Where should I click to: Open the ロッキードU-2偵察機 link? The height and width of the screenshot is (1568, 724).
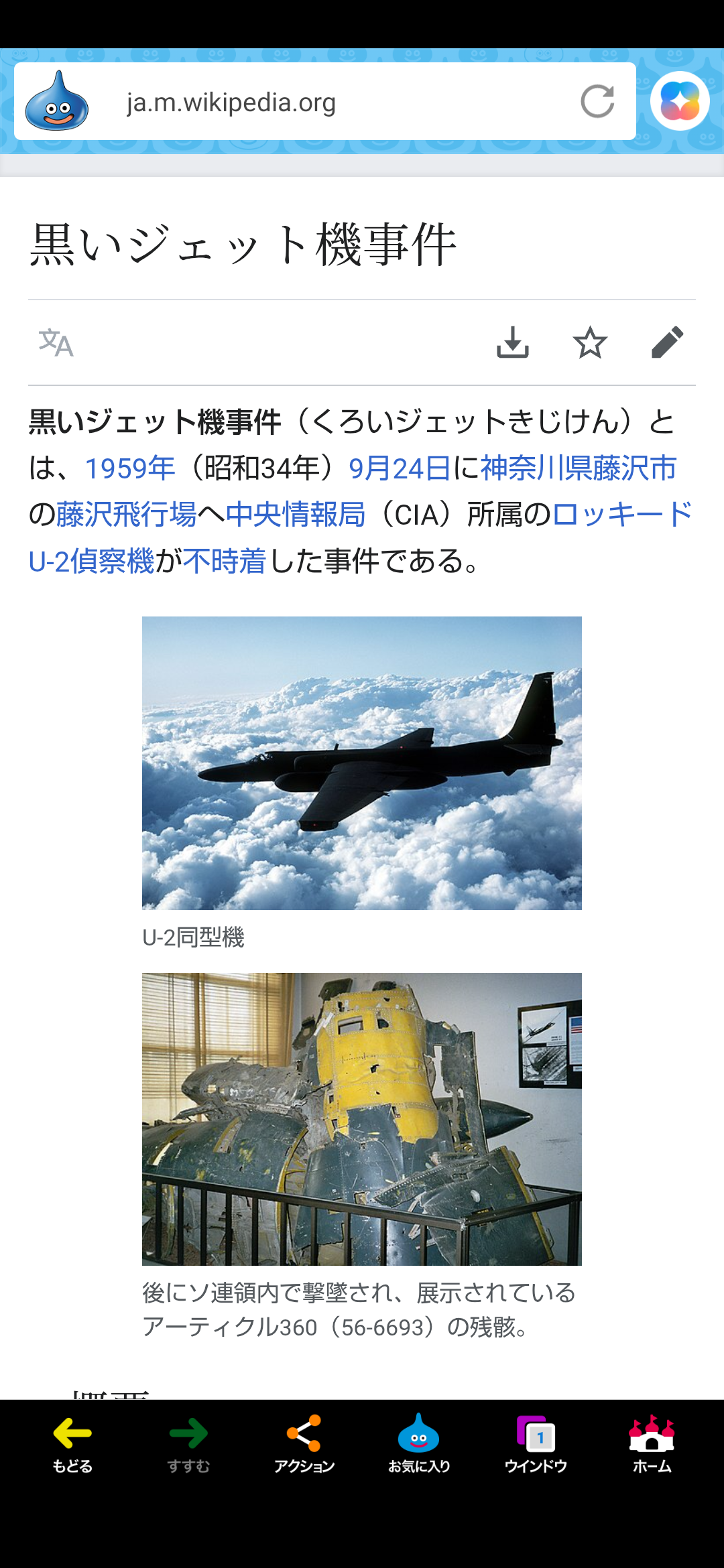[623, 515]
